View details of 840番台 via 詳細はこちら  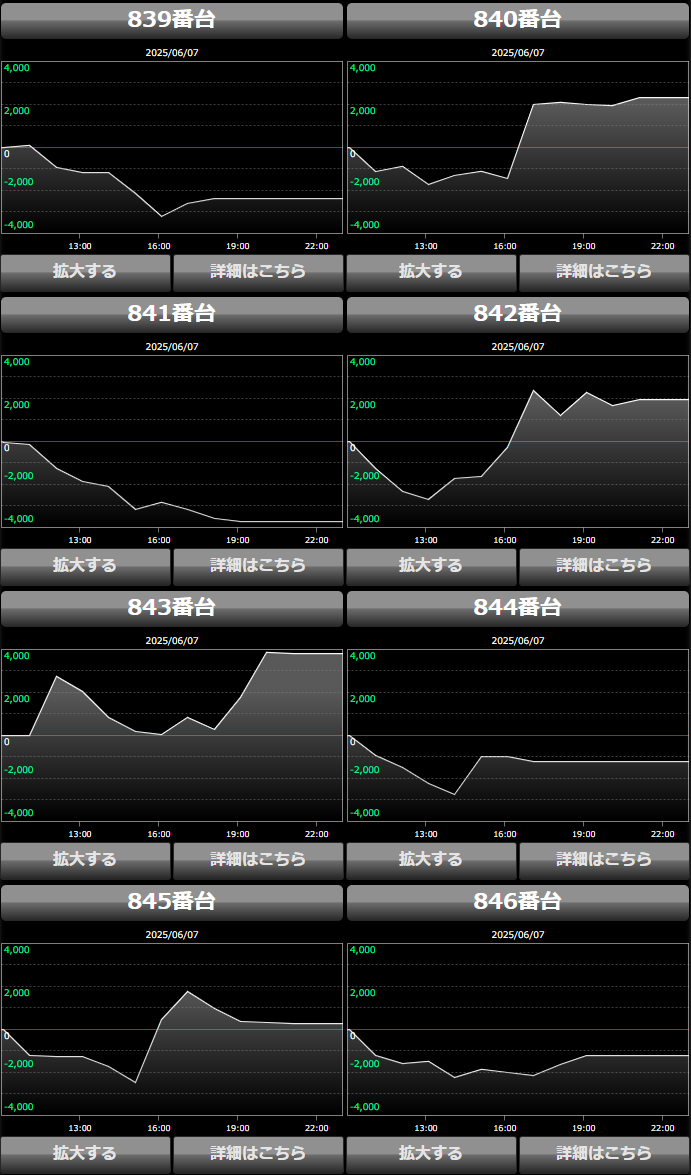tap(604, 271)
